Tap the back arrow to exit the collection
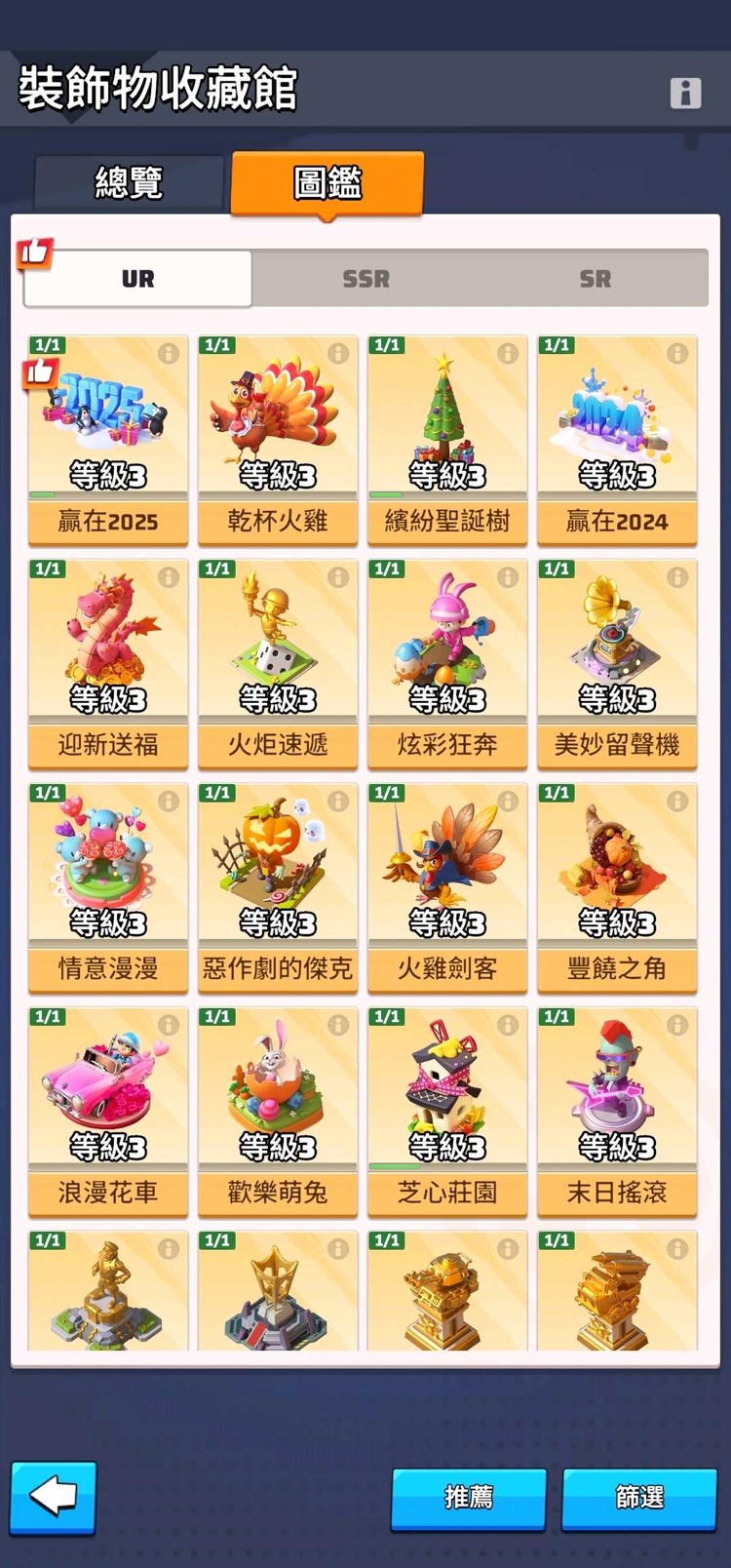This screenshot has width=731, height=1568. (53, 1499)
